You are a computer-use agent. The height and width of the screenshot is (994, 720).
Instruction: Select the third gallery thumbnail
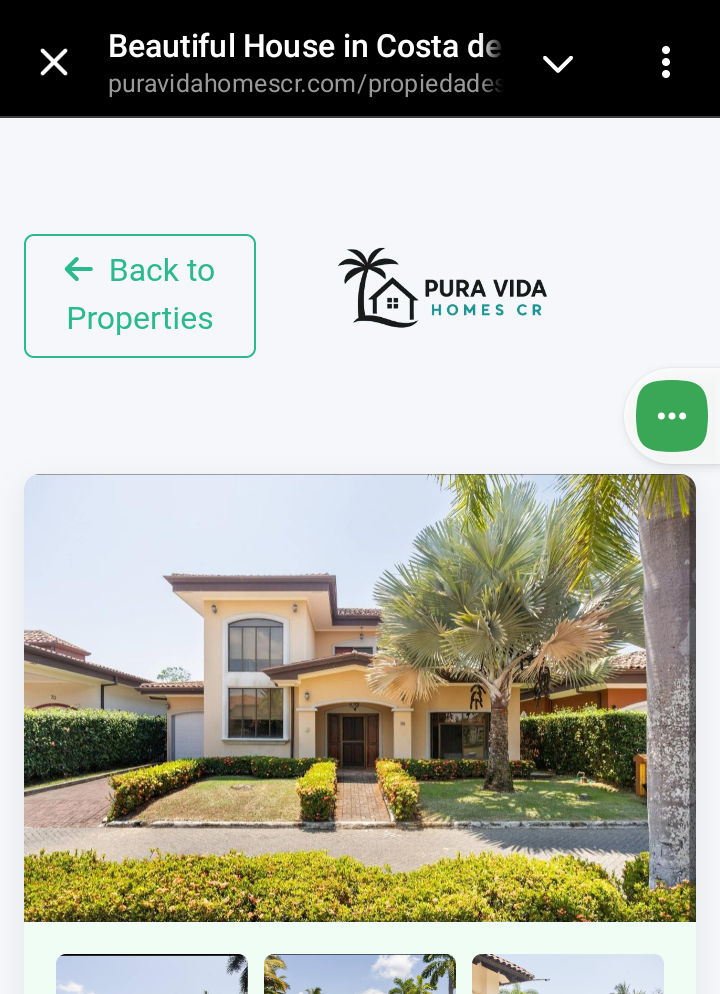coord(567,974)
